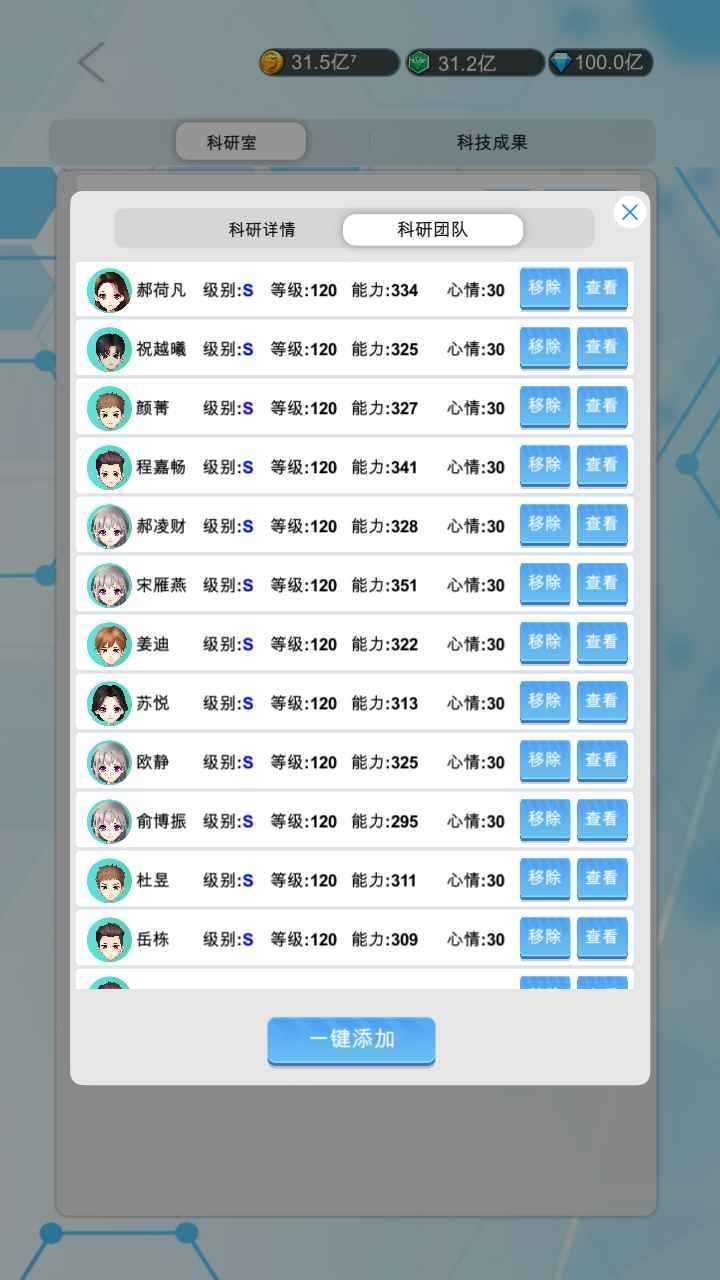
Task: Tap the 一键添加 button
Action: 351,1039
